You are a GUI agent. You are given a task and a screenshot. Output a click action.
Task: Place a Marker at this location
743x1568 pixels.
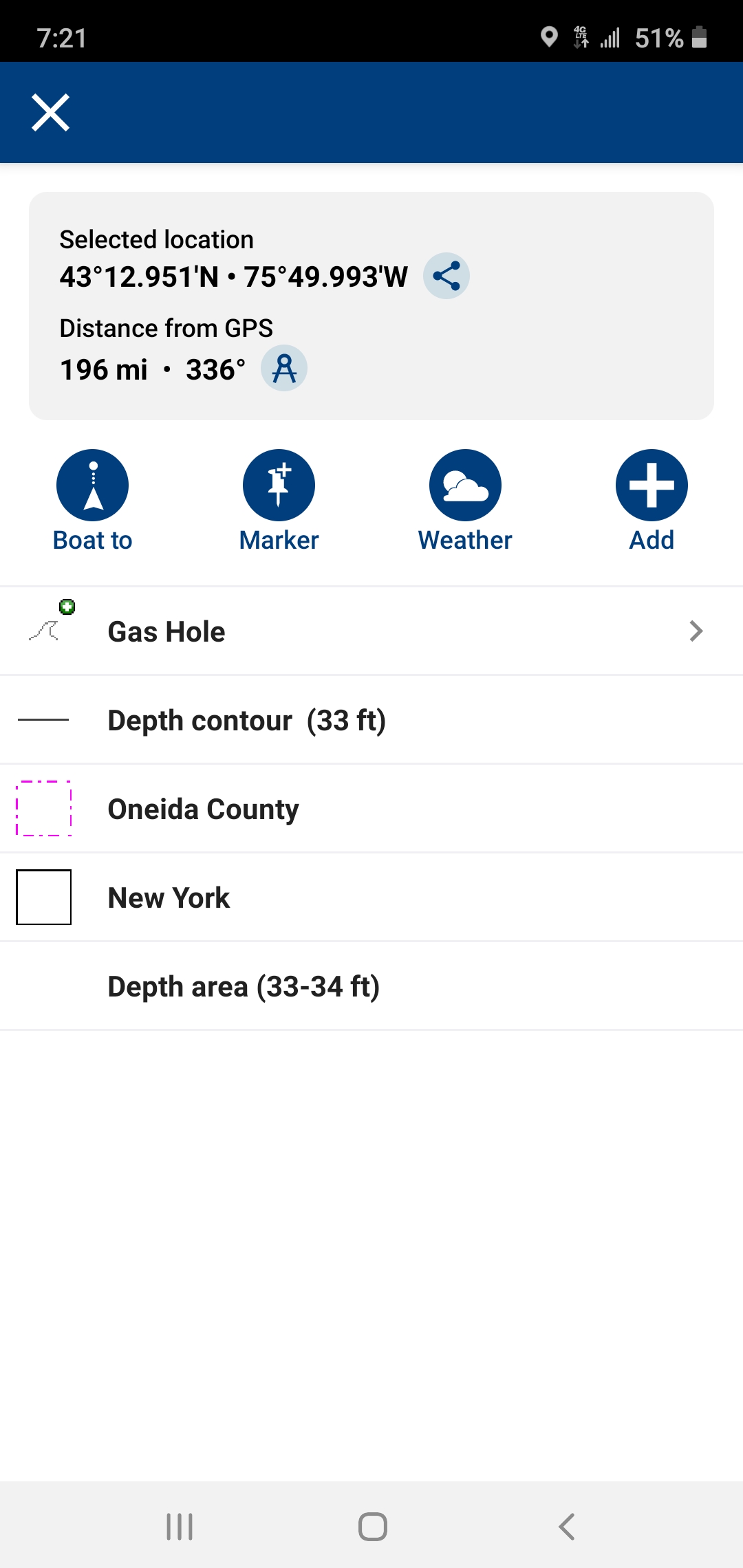click(x=279, y=501)
